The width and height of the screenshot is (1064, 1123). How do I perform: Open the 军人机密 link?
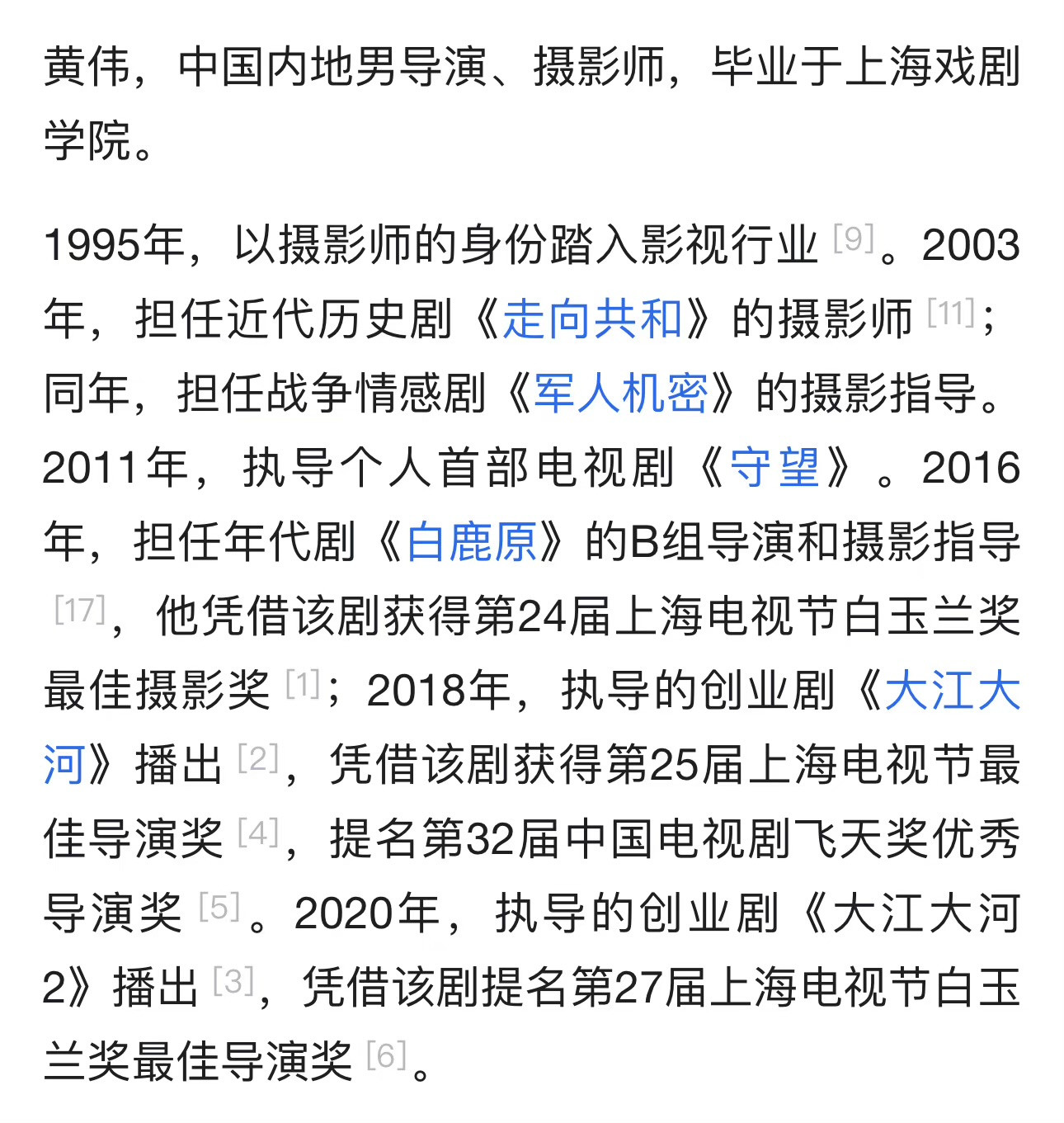pyautogui.click(x=620, y=394)
